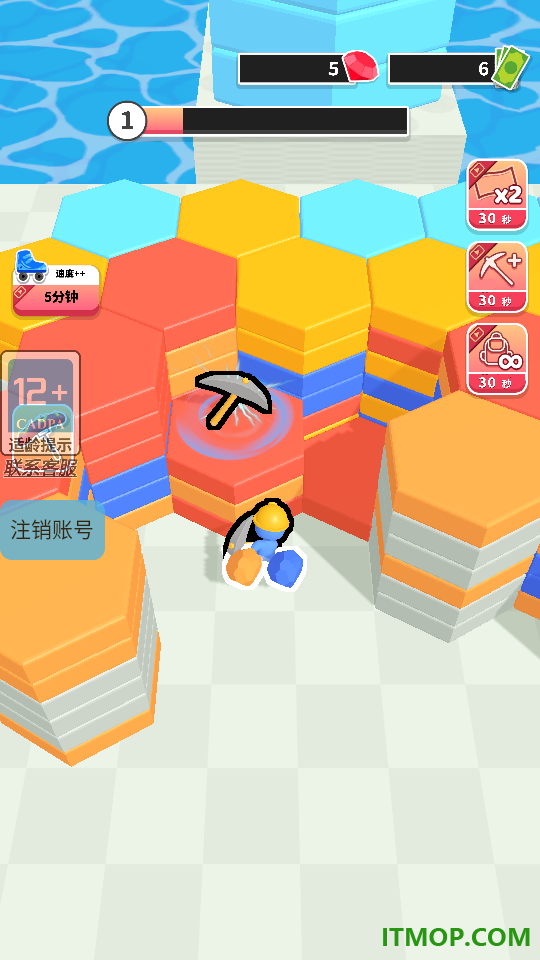This screenshot has height=960, width=540.
Task: Open the 12+ age rating notice
Action: 40,402
